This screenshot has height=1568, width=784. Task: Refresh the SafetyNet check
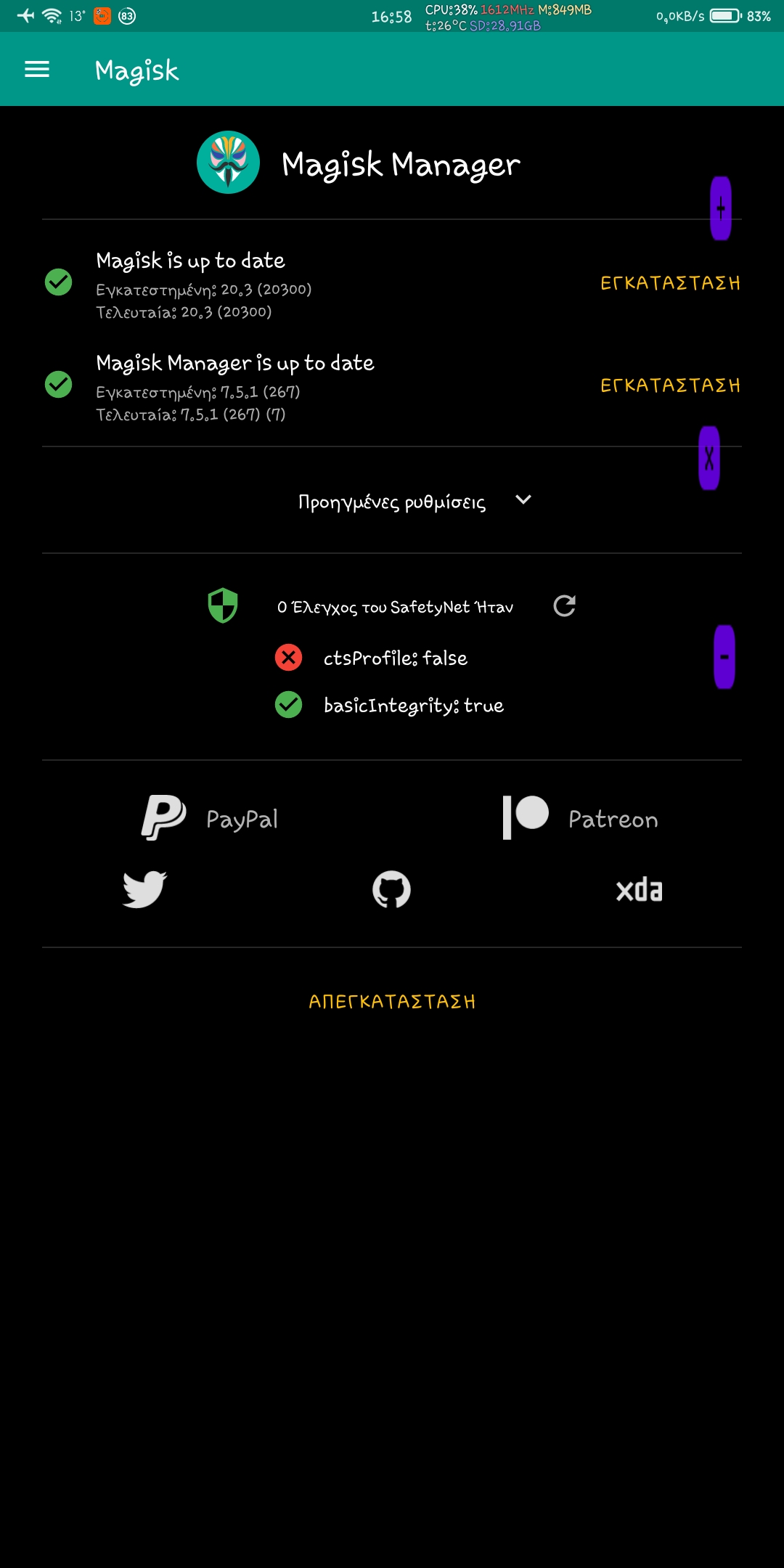coord(564,606)
